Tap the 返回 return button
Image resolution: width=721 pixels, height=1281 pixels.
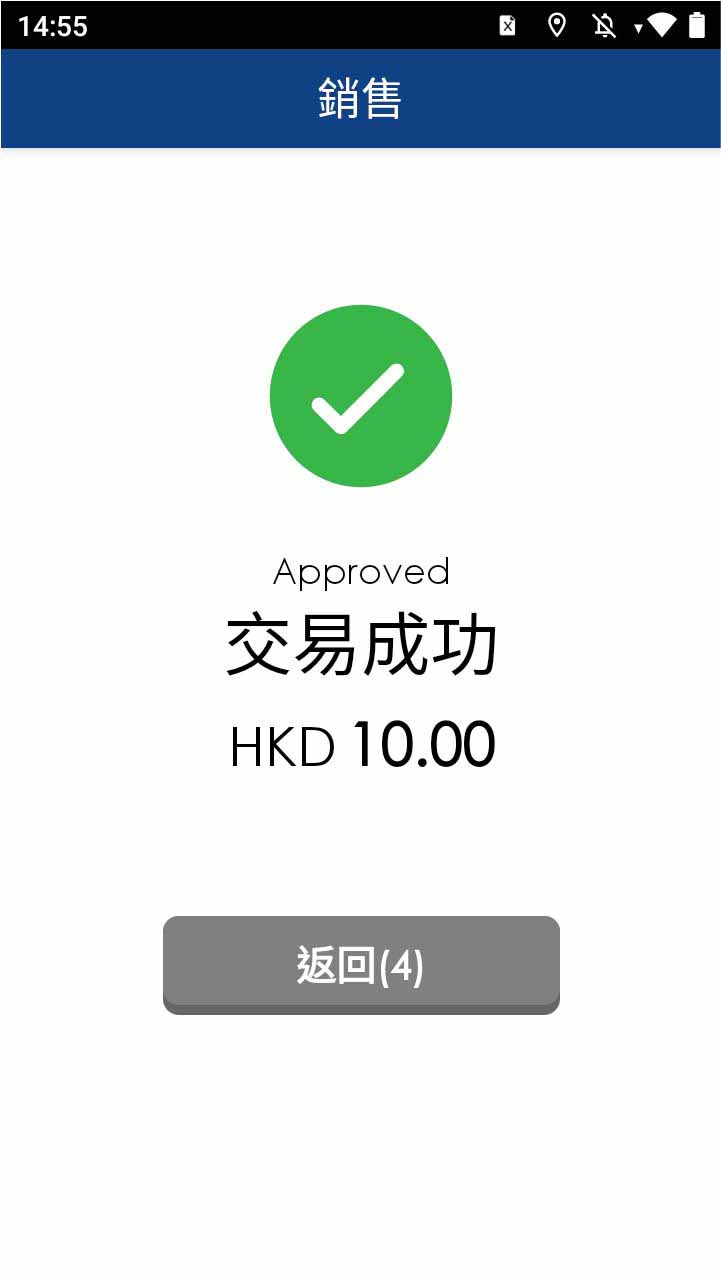(361, 964)
